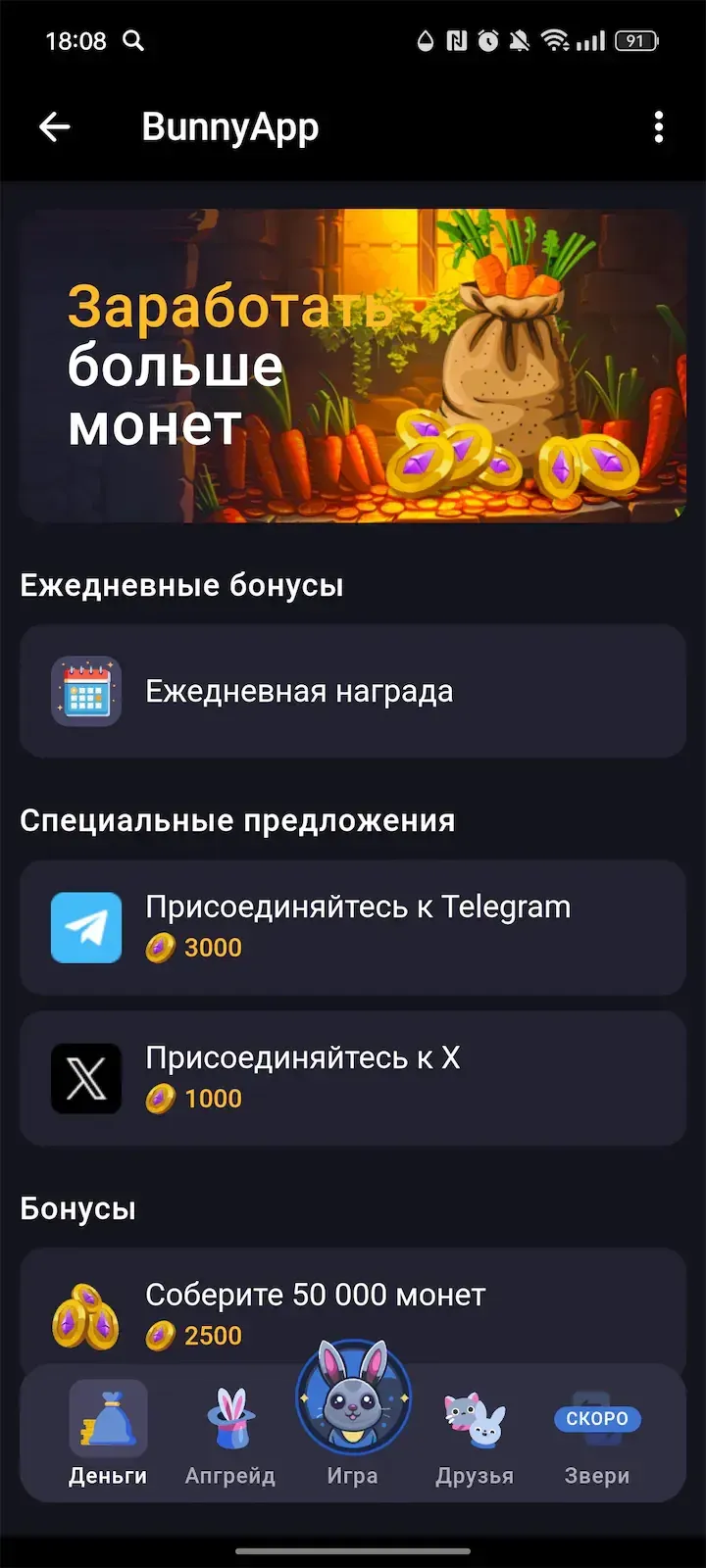Click the X social network icon
Viewport: 706px width, 1568px height.
(x=85, y=1078)
